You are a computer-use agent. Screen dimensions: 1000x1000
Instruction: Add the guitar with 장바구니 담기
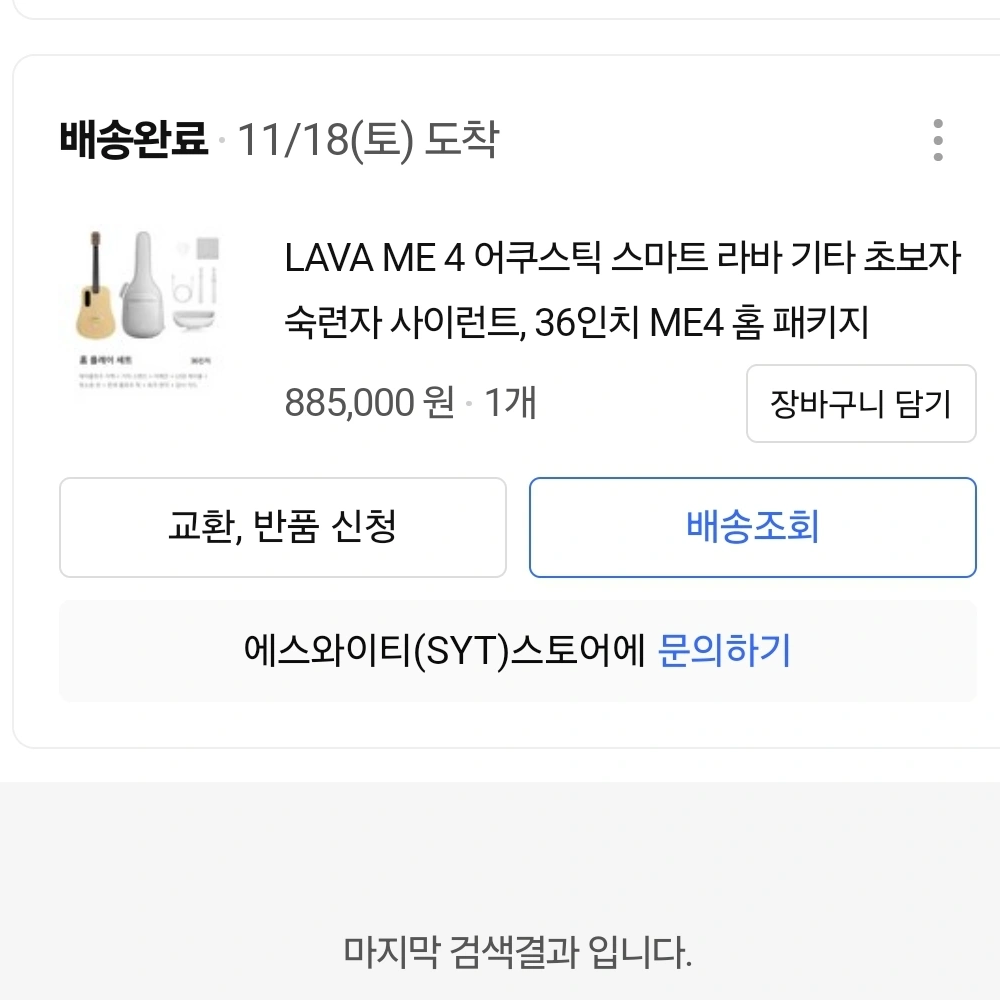tap(860, 403)
